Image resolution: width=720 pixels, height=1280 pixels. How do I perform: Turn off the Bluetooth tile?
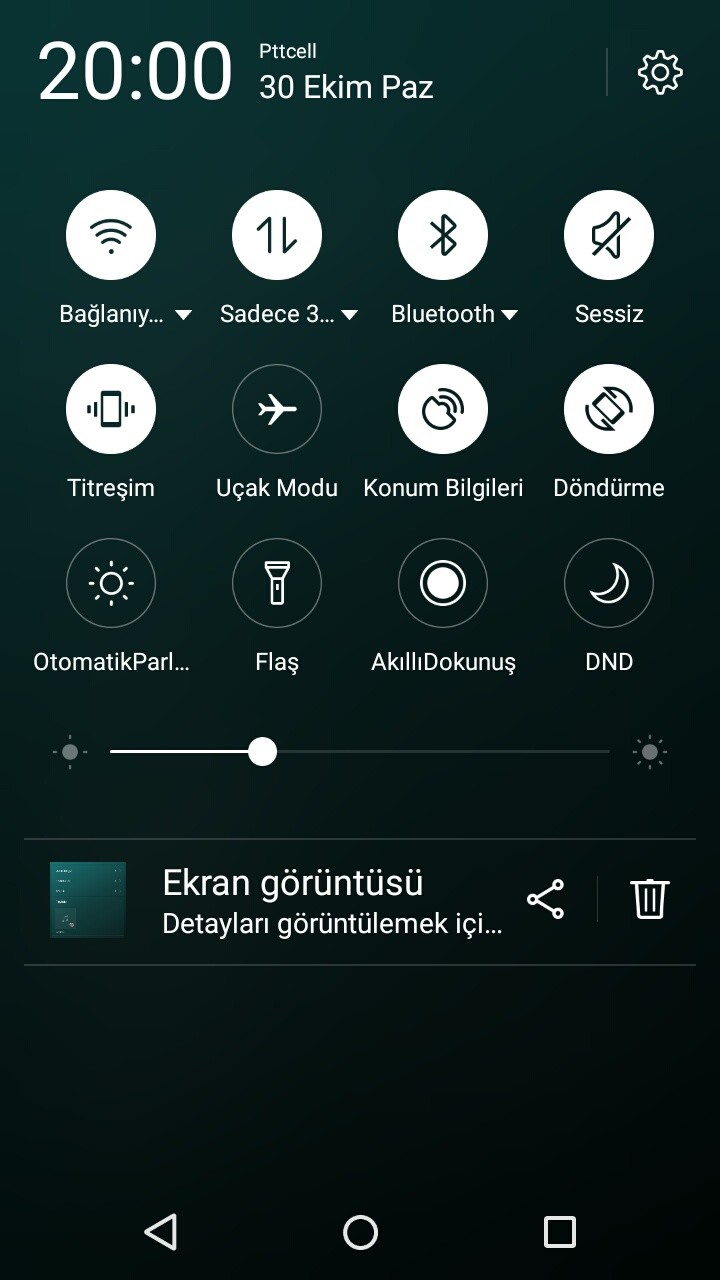pos(443,235)
